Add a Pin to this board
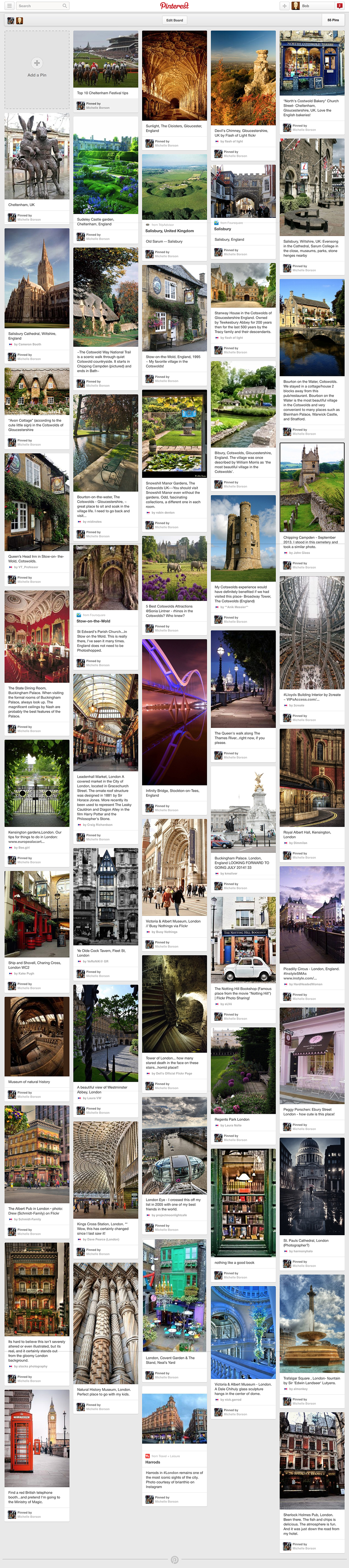Screen dimensions: 349x1568 [36, 68]
